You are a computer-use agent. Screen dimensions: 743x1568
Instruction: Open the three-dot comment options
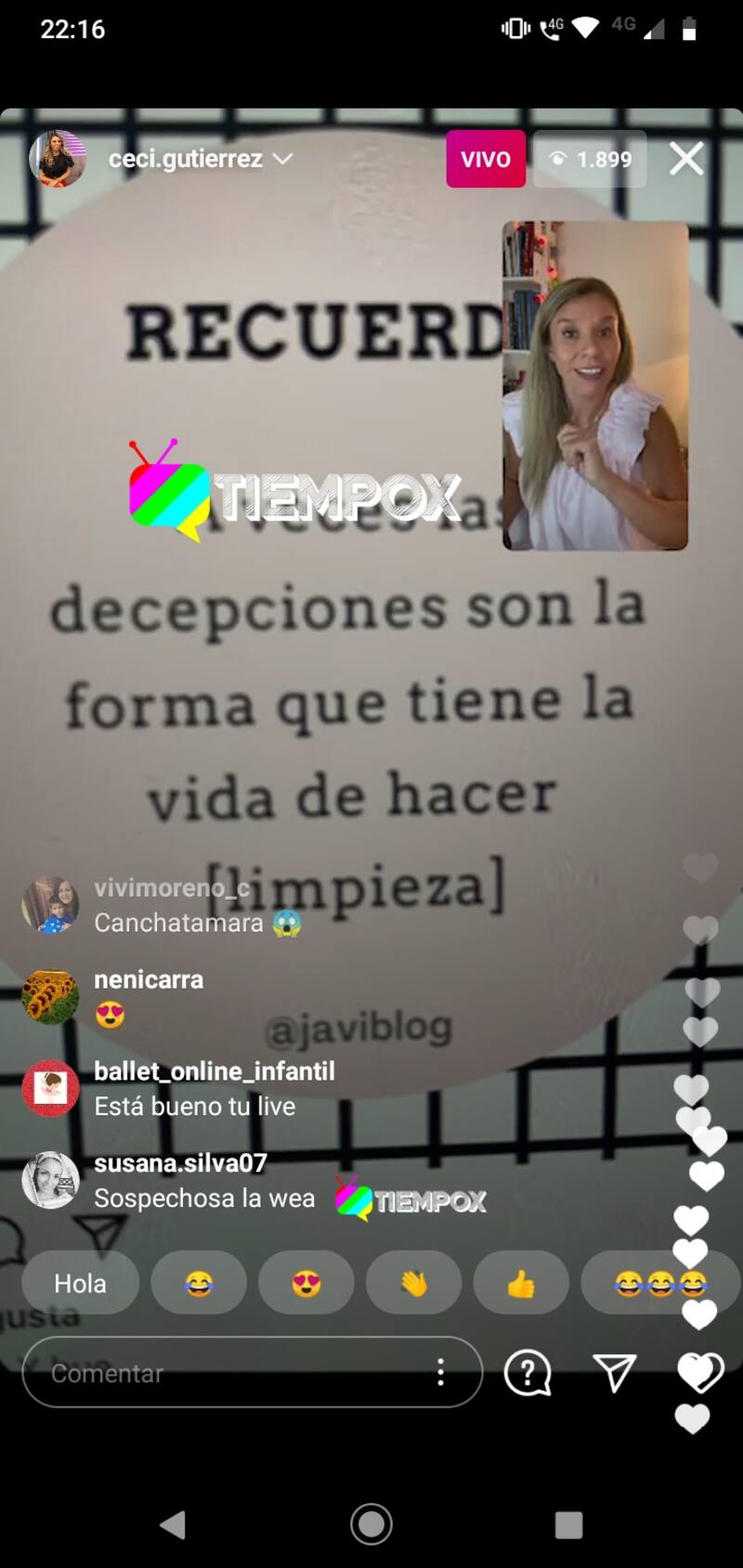[440, 1373]
